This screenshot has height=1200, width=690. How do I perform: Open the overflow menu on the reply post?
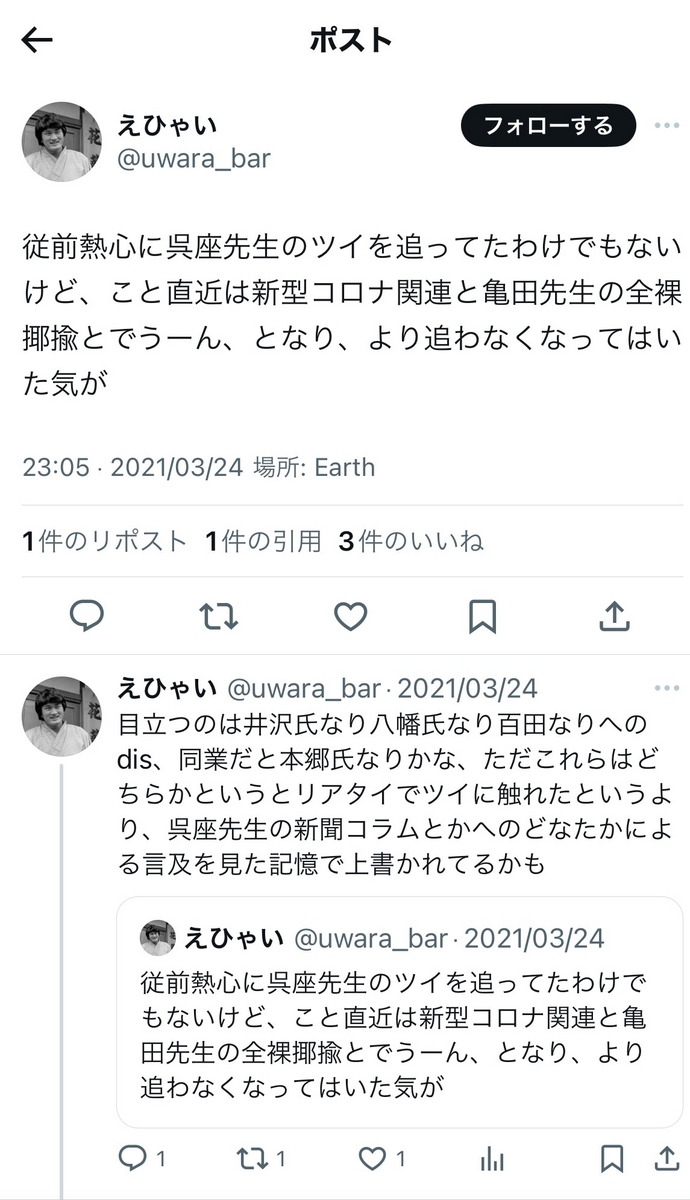coord(666,689)
